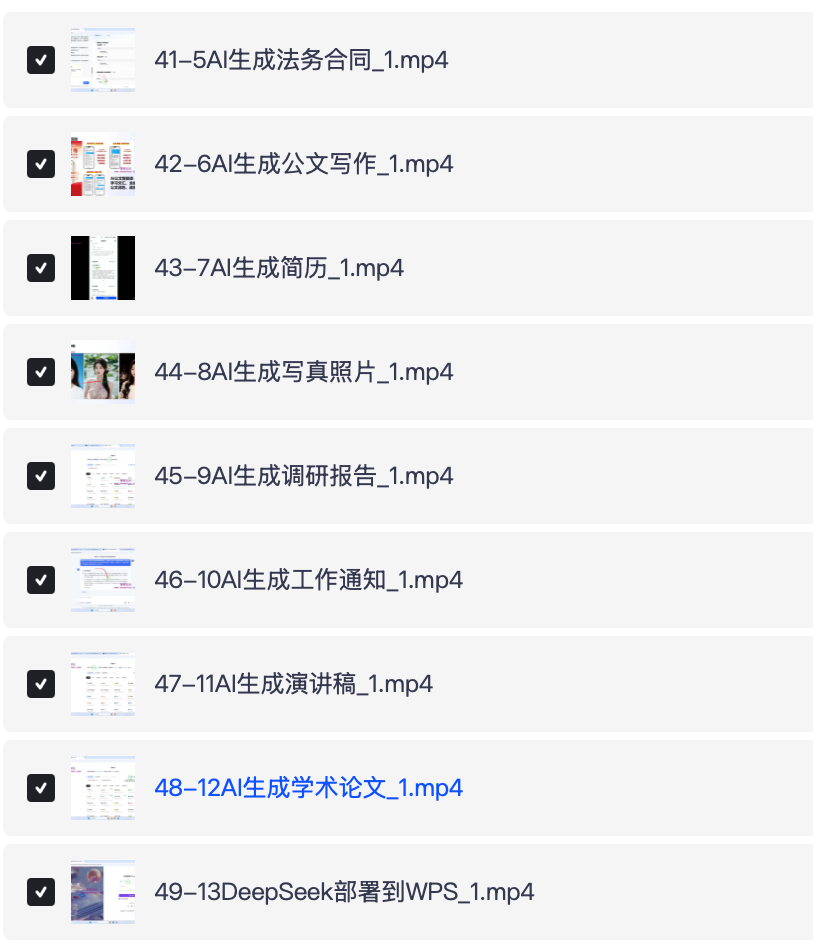
Task: Open the 41-5AI生成法务合同_1.mp4 file
Action: 301,60
